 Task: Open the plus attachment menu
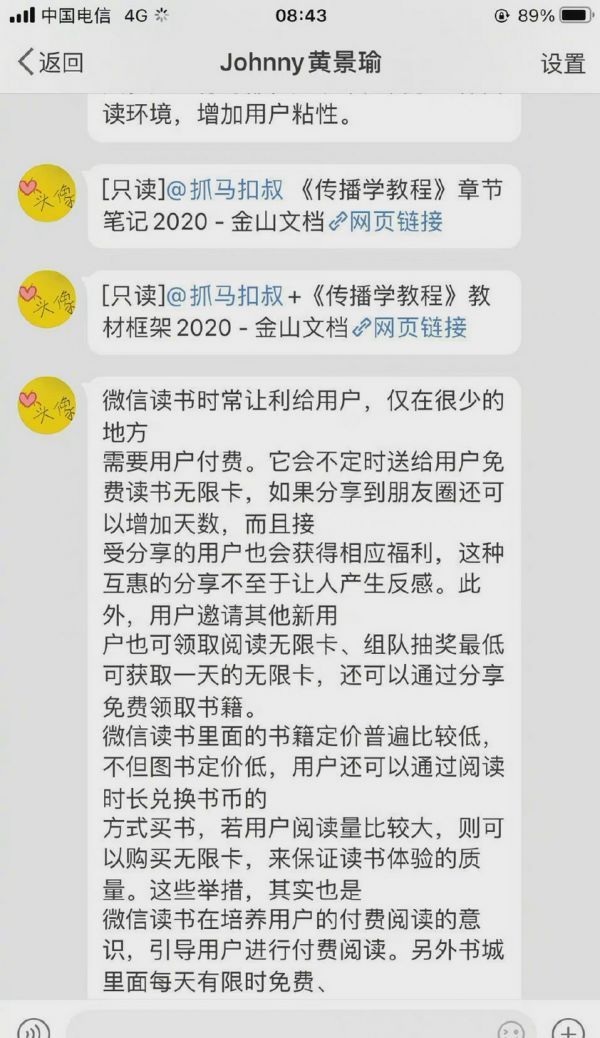tap(567, 1028)
